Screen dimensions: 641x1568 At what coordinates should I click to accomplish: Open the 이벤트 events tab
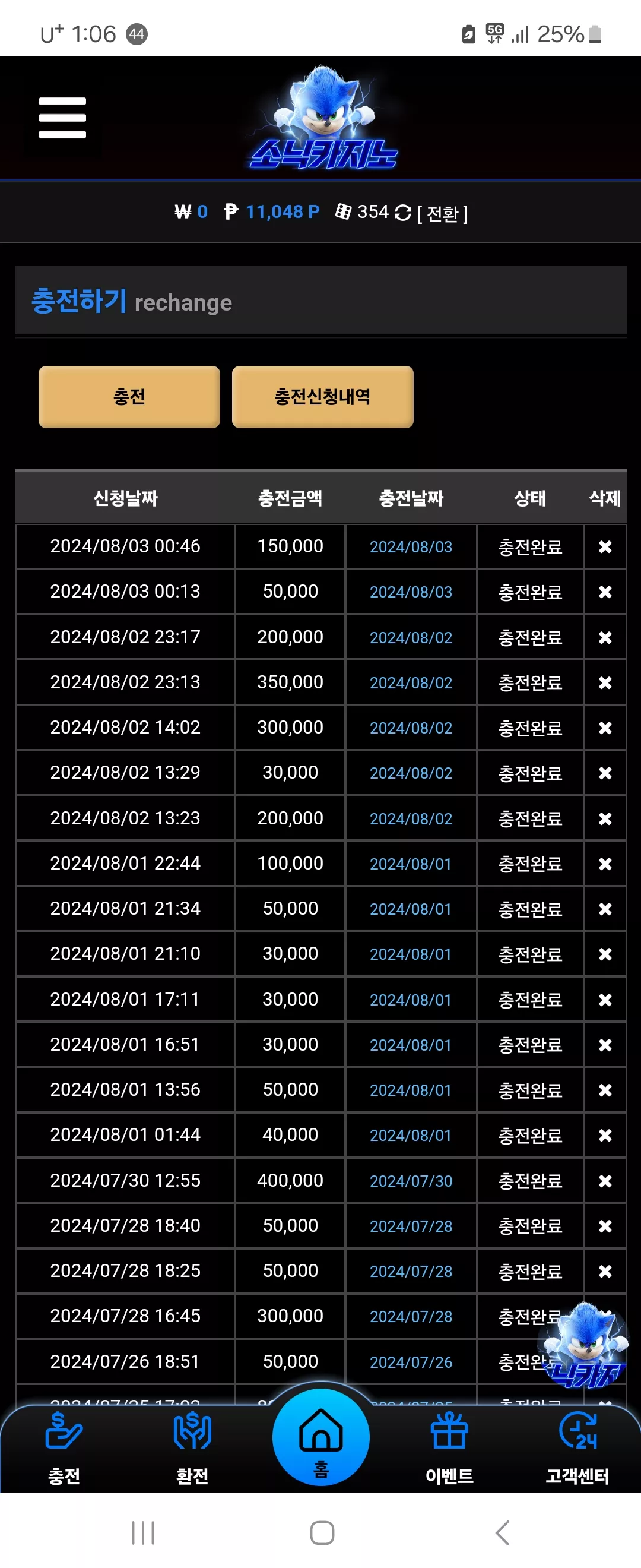coord(449,1448)
